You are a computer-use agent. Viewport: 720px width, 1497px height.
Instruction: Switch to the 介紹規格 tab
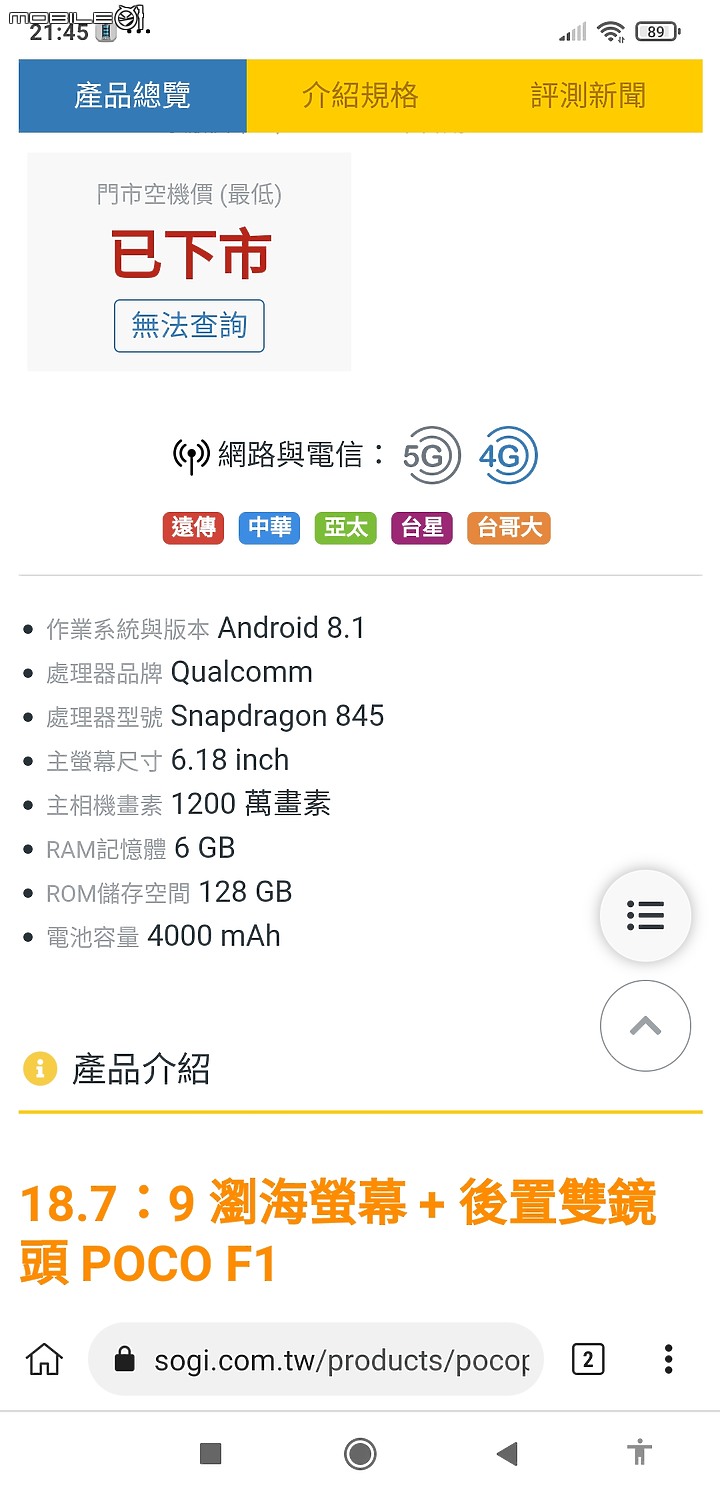[360, 96]
